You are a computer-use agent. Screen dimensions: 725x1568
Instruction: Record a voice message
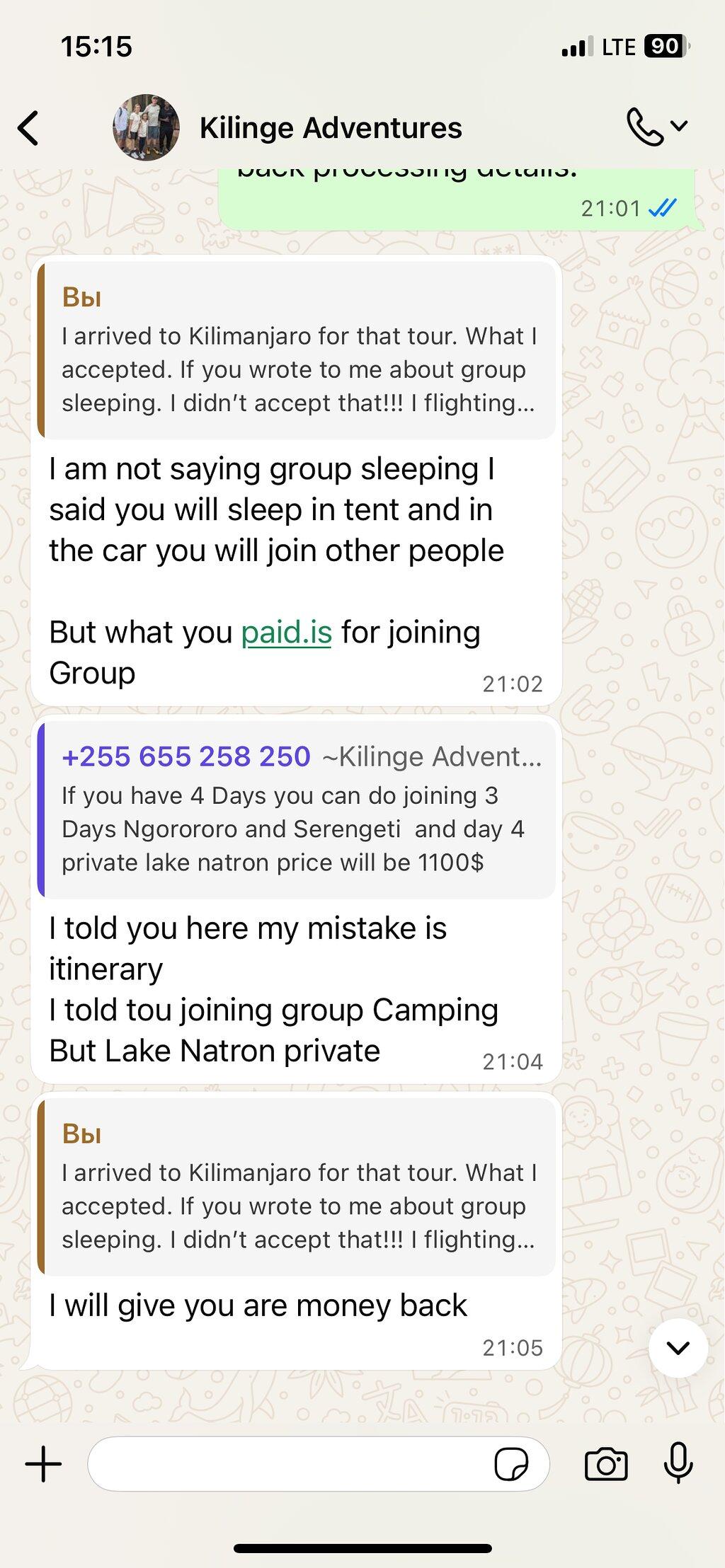(678, 1463)
